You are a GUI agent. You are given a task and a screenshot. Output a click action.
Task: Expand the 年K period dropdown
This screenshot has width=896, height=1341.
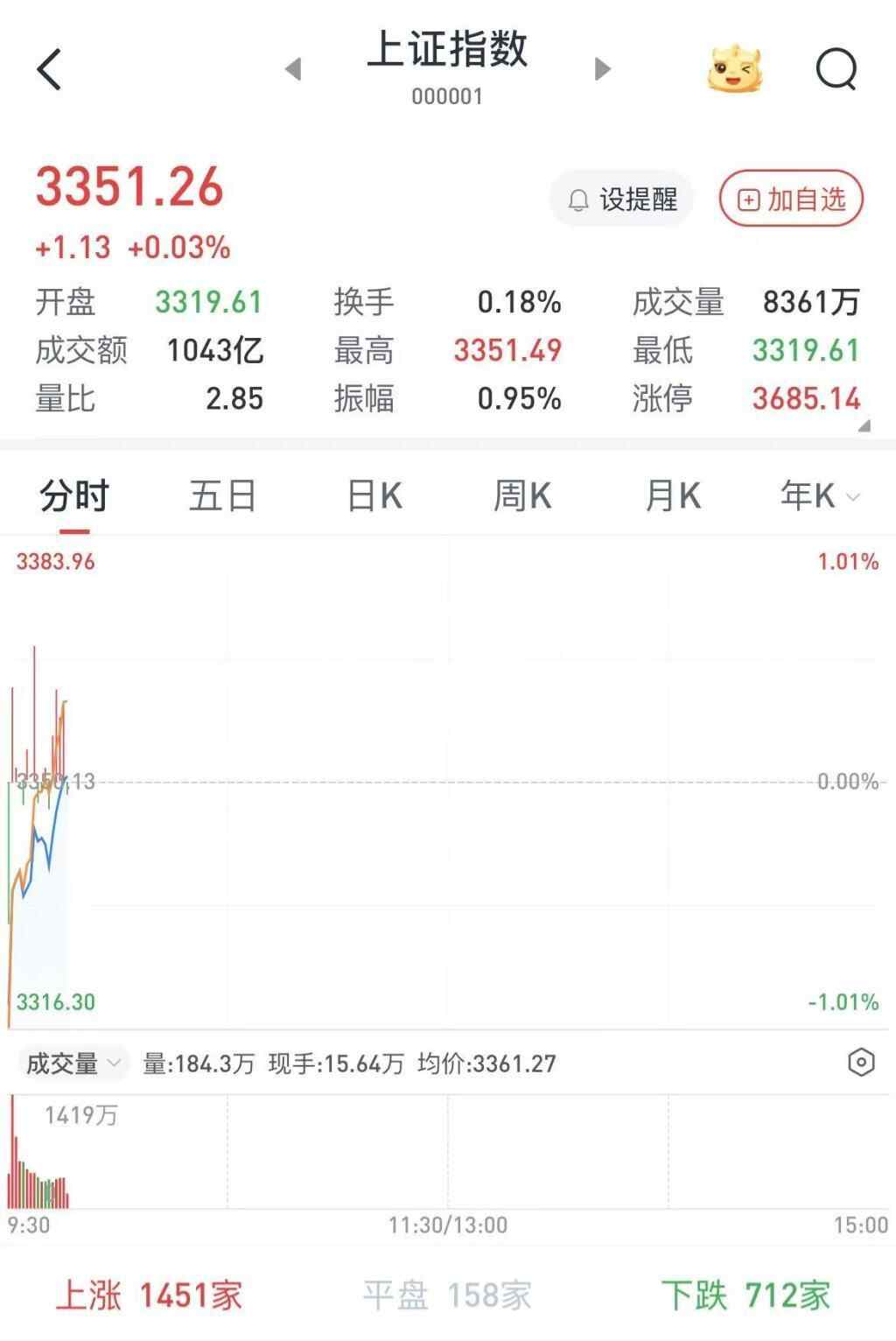[x=820, y=496]
